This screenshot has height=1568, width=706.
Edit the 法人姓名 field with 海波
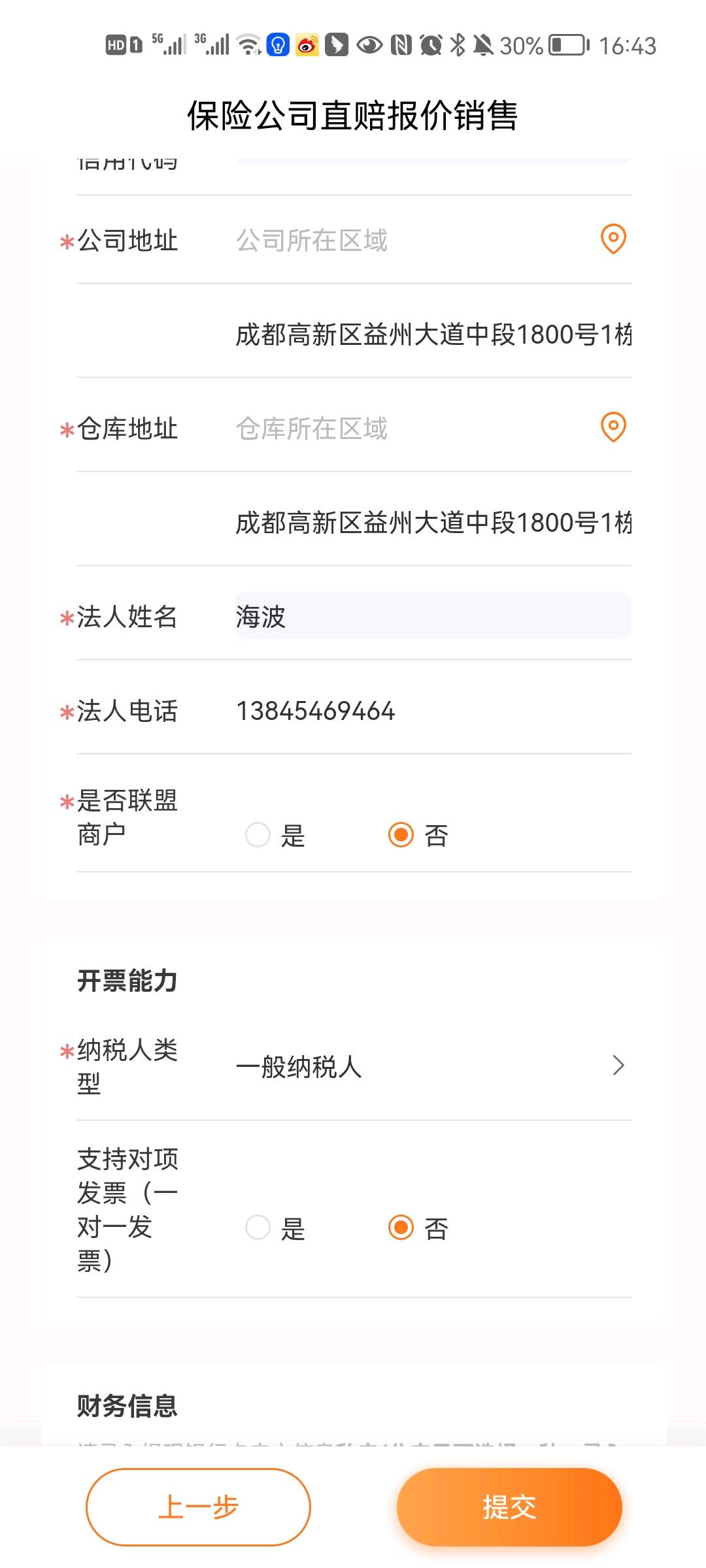[433, 616]
